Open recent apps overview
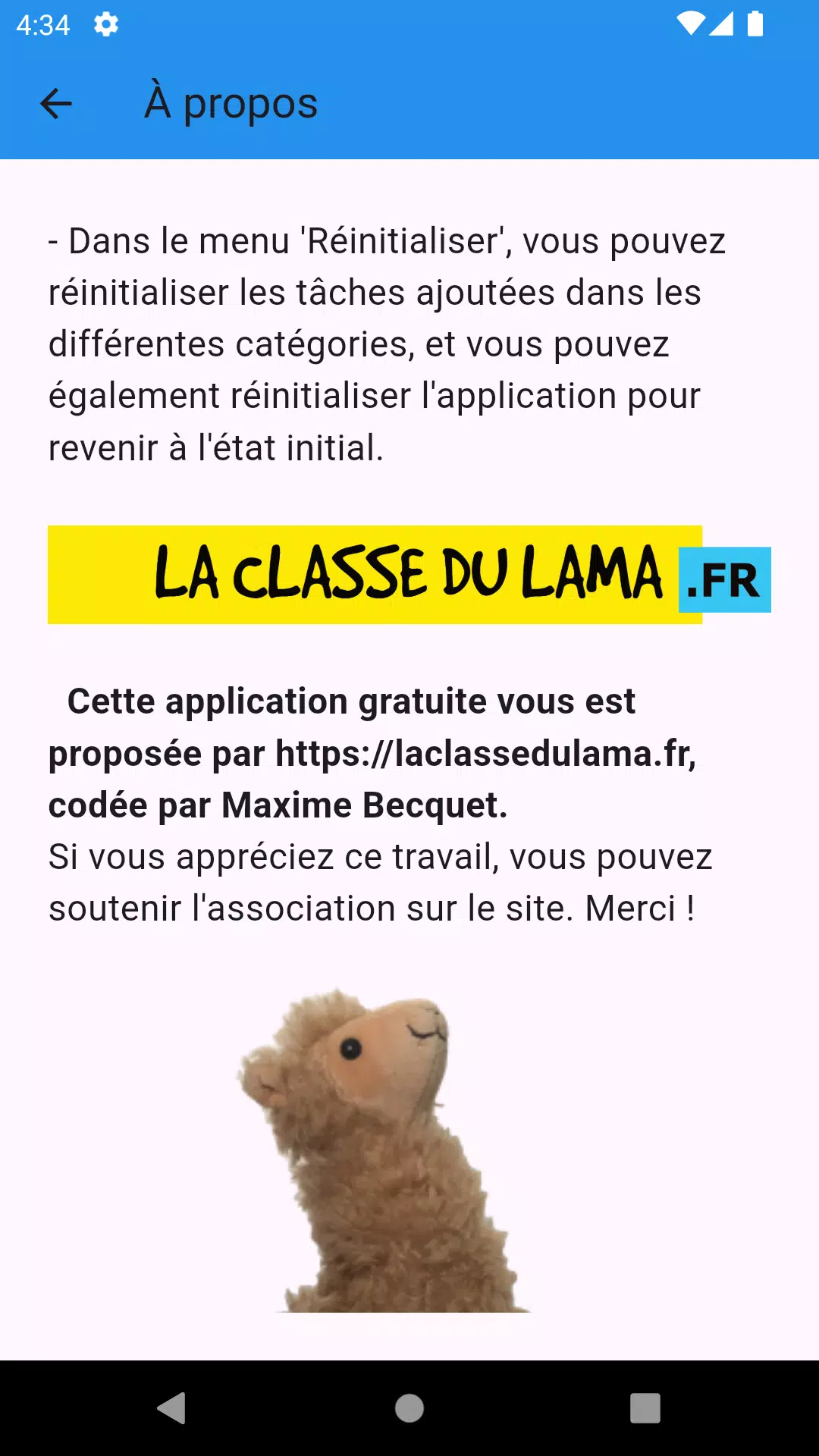Screen dimensions: 819x1456 (x=645, y=1408)
